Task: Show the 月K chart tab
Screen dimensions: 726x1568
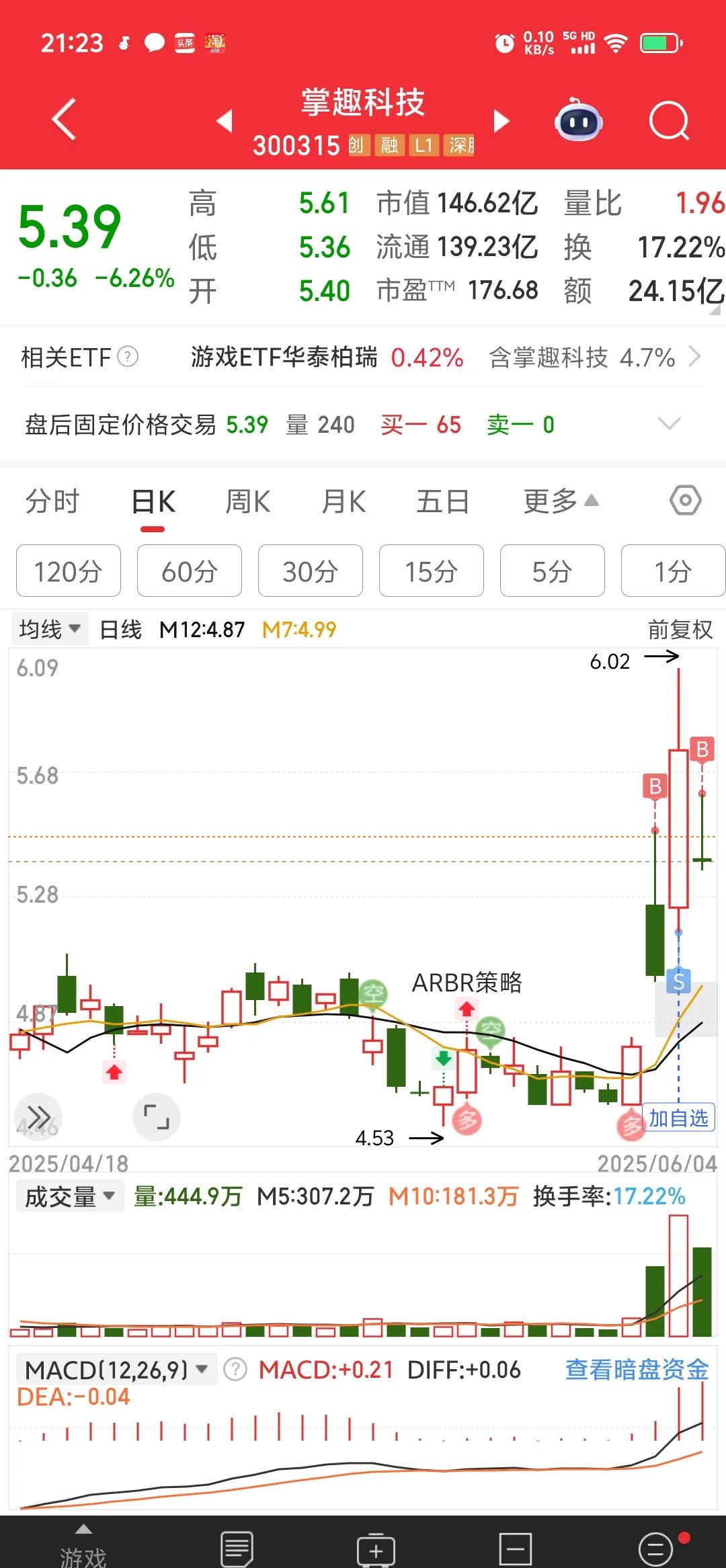Action: click(344, 501)
